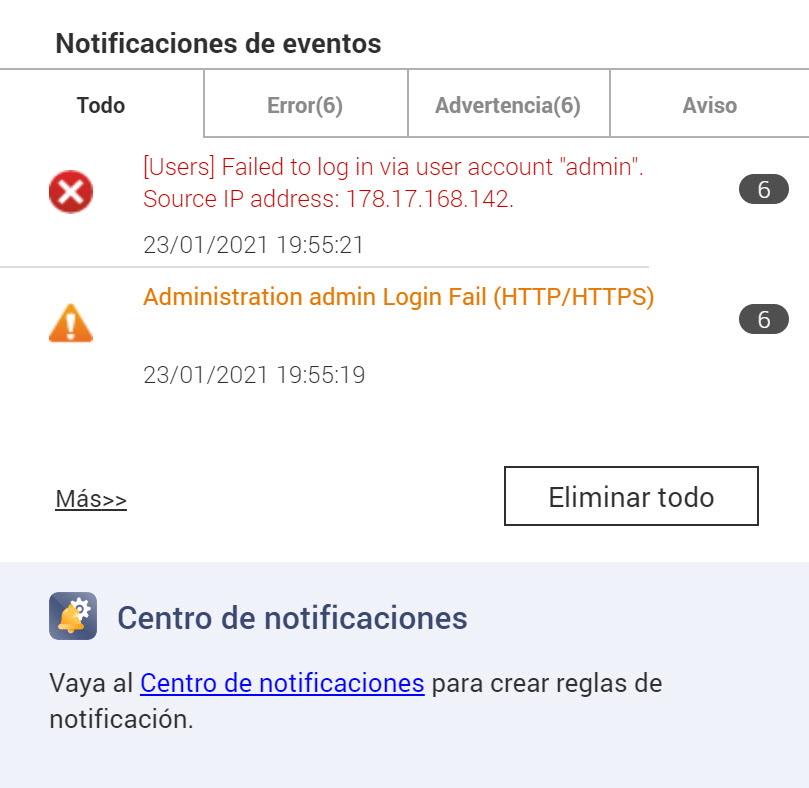Image resolution: width=809 pixels, height=788 pixels.
Task: Open the Advertencia(6) tab
Action: point(508,105)
